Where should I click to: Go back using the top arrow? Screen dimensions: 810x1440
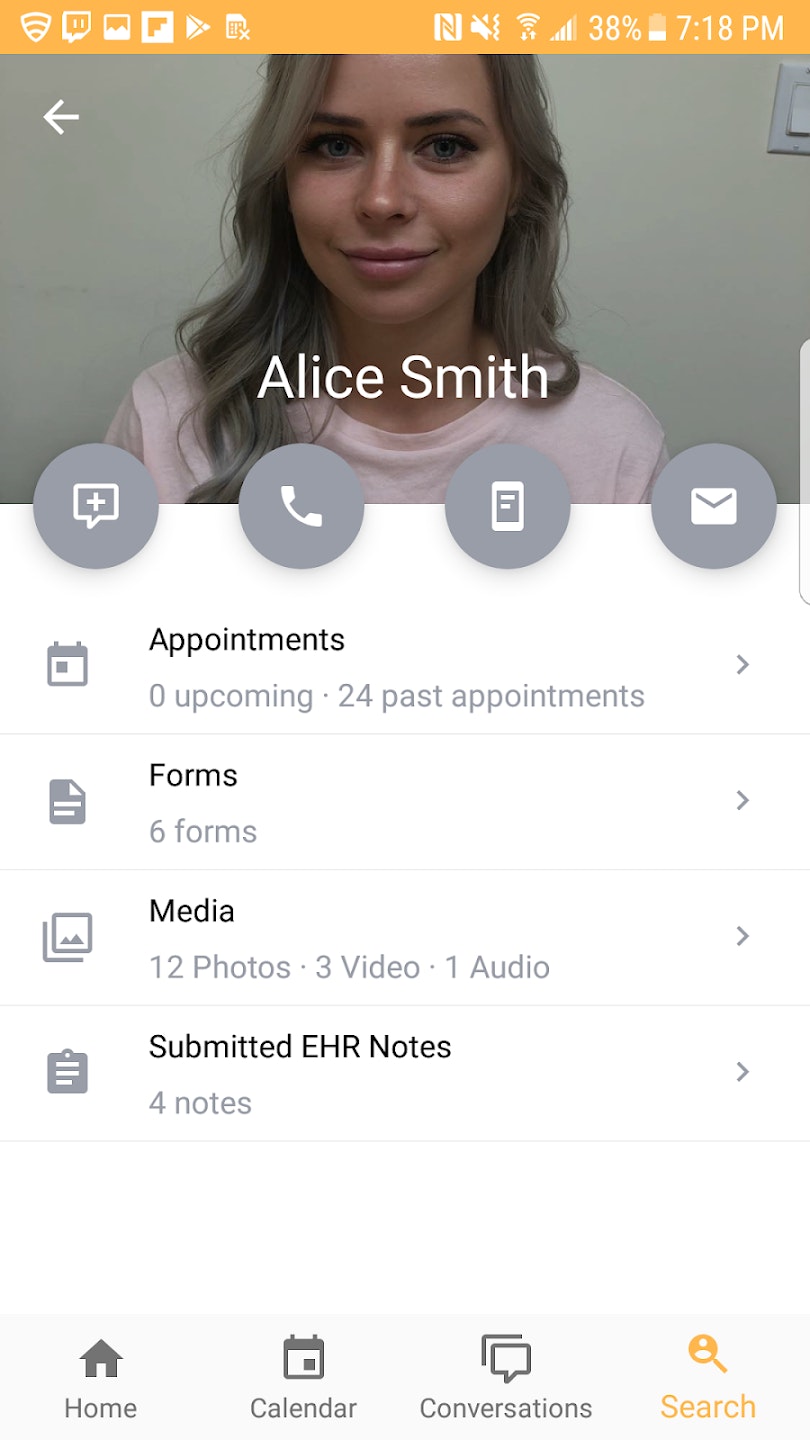(x=61, y=118)
